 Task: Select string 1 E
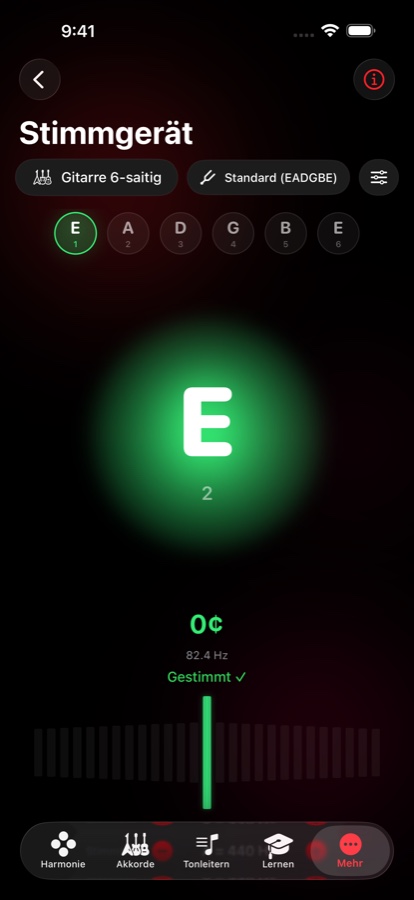[x=75, y=233]
